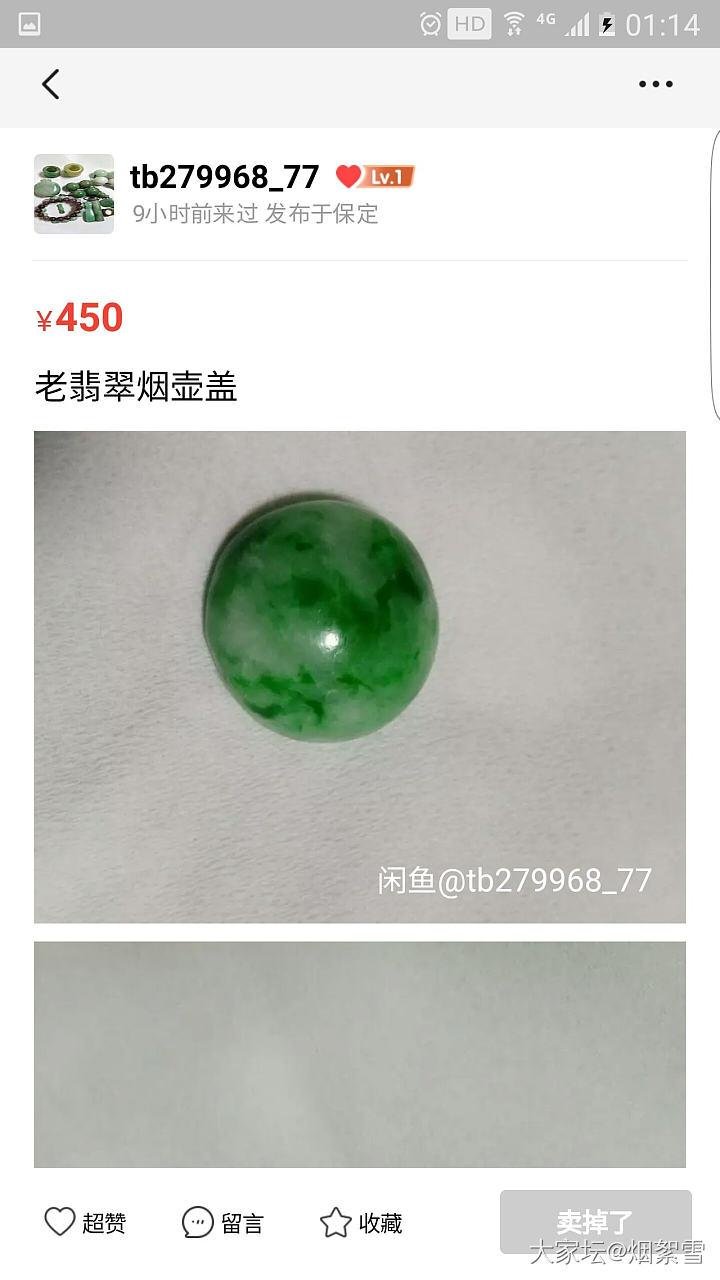Give the listing a 超赞 like

[85, 1222]
